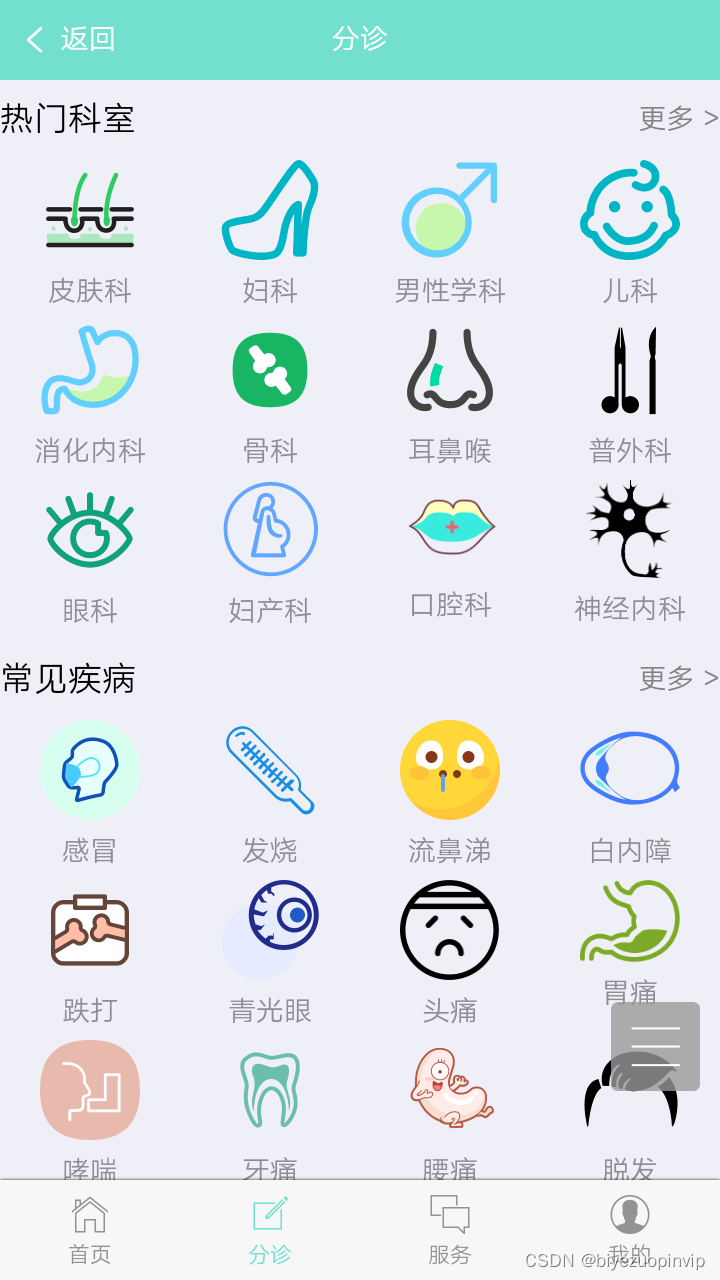Select the 青光眼 glaucoma eyeball icon
The width and height of the screenshot is (720, 1280).
tap(270, 930)
